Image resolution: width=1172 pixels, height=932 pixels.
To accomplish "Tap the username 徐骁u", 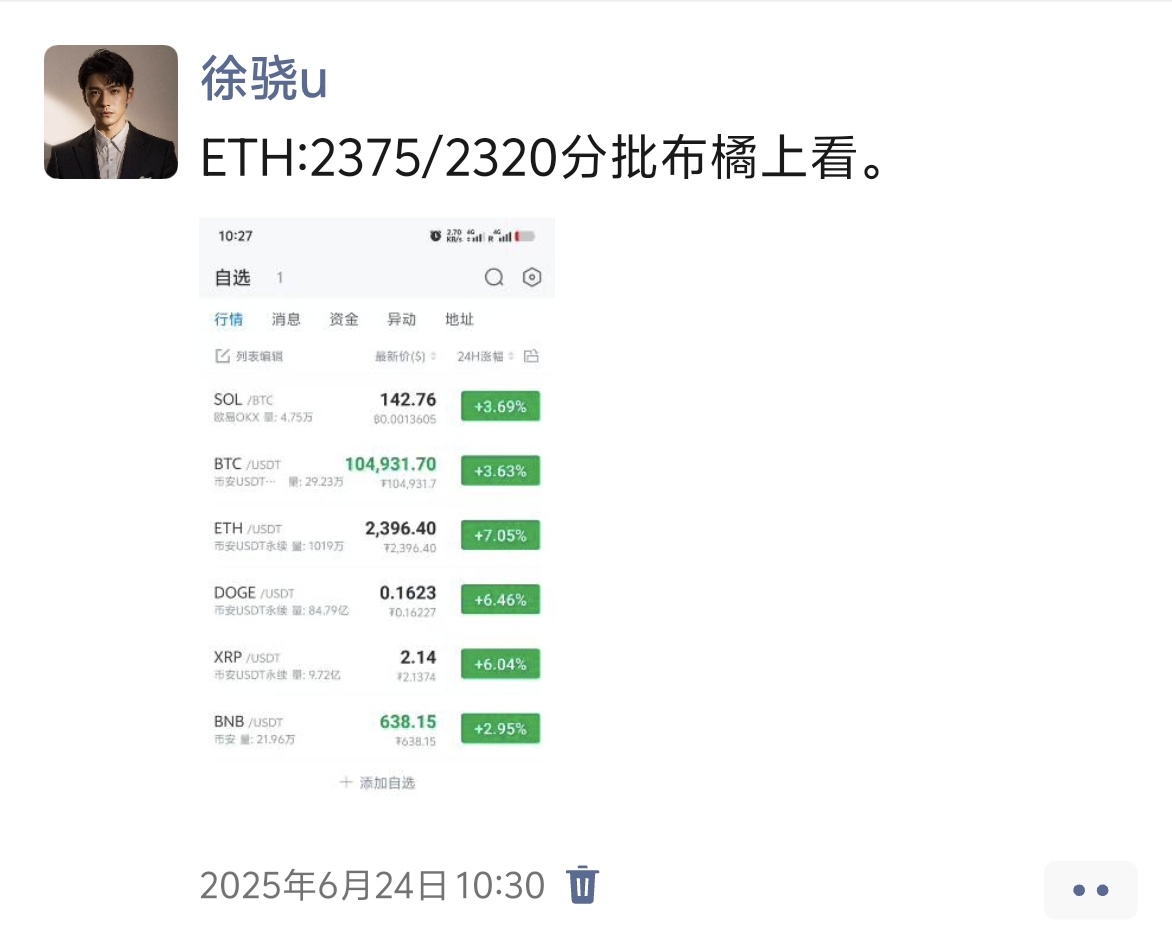I will pyautogui.click(x=264, y=78).
